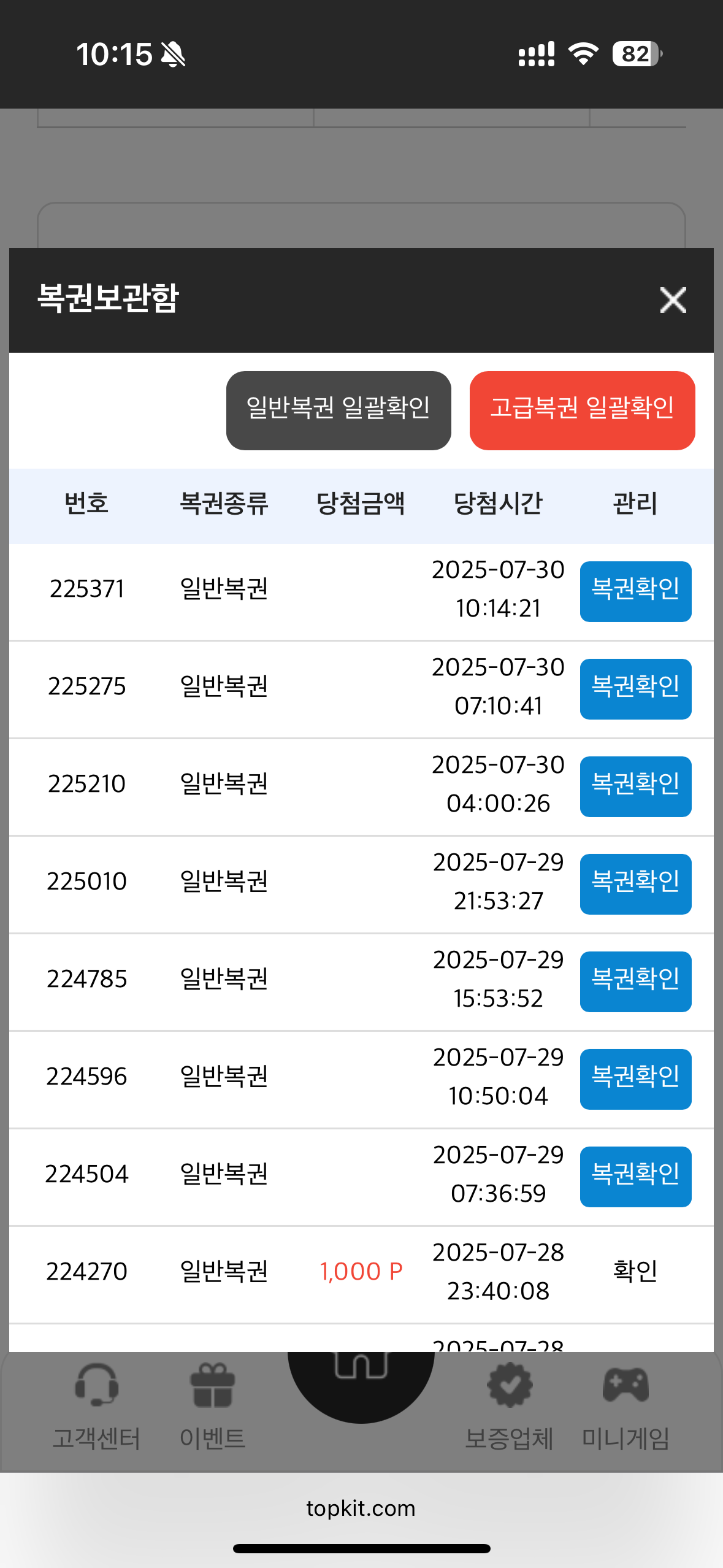Tap 고급복권 일괄확인 button
The width and height of the screenshot is (723, 1568).
(x=582, y=410)
